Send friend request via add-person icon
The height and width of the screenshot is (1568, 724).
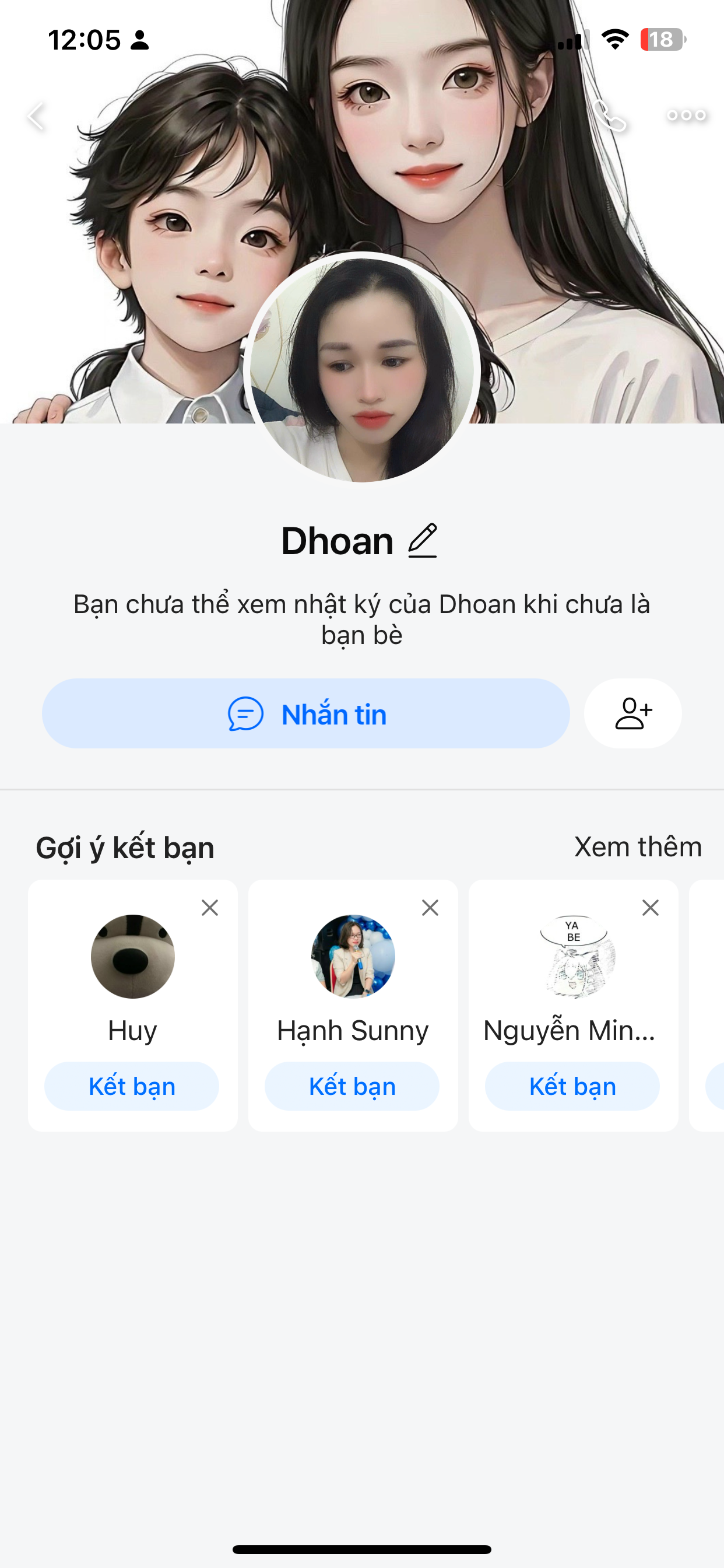(x=632, y=713)
